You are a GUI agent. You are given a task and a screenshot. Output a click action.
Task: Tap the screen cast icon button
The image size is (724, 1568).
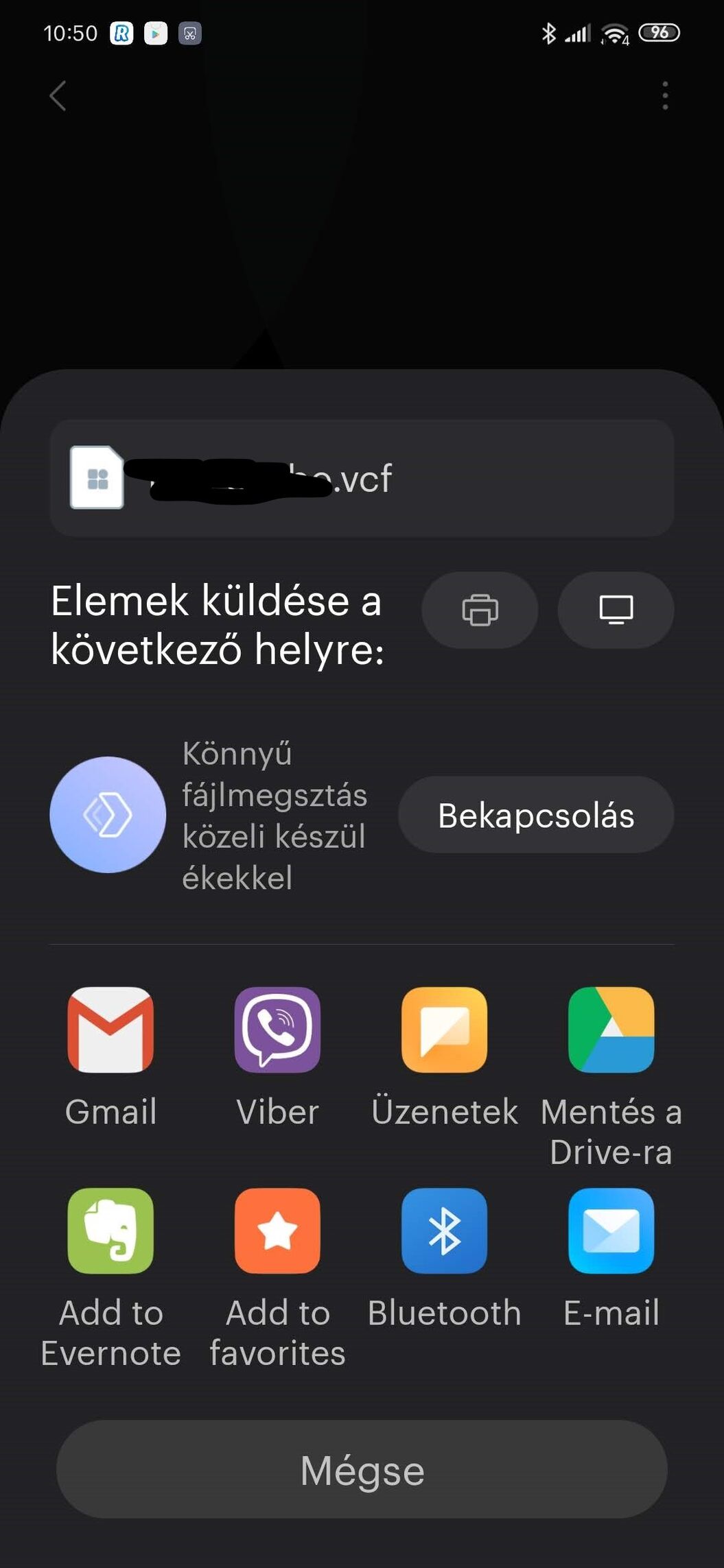616,610
